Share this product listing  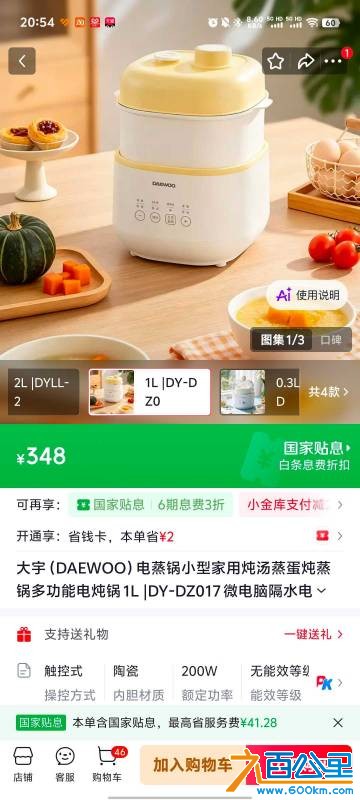click(x=305, y=61)
